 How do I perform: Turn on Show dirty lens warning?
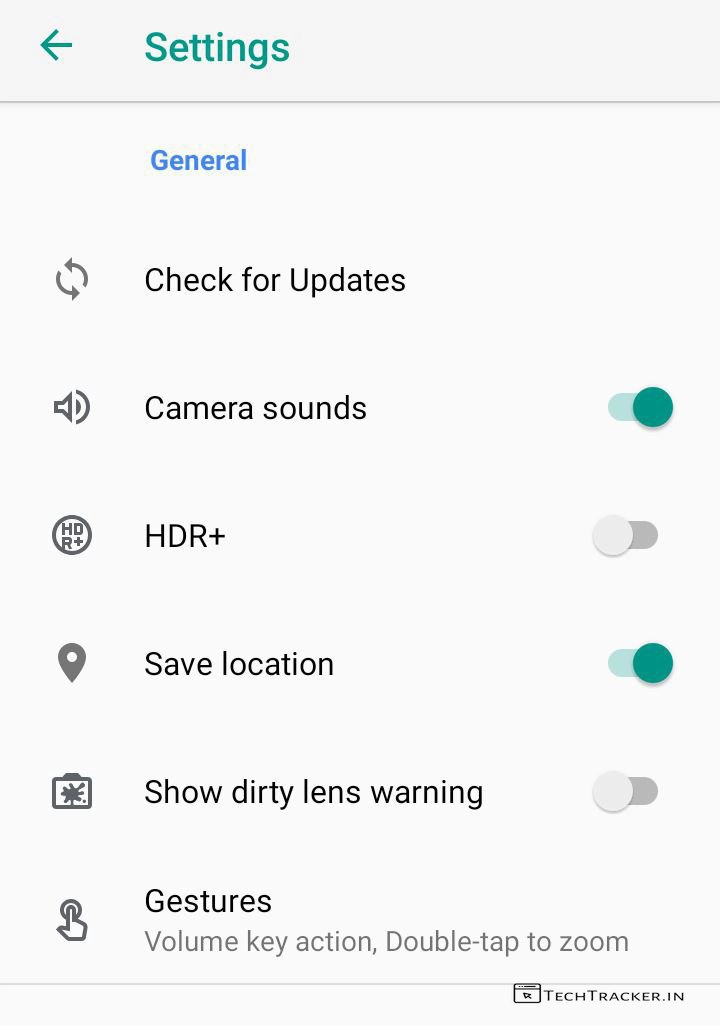click(626, 792)
